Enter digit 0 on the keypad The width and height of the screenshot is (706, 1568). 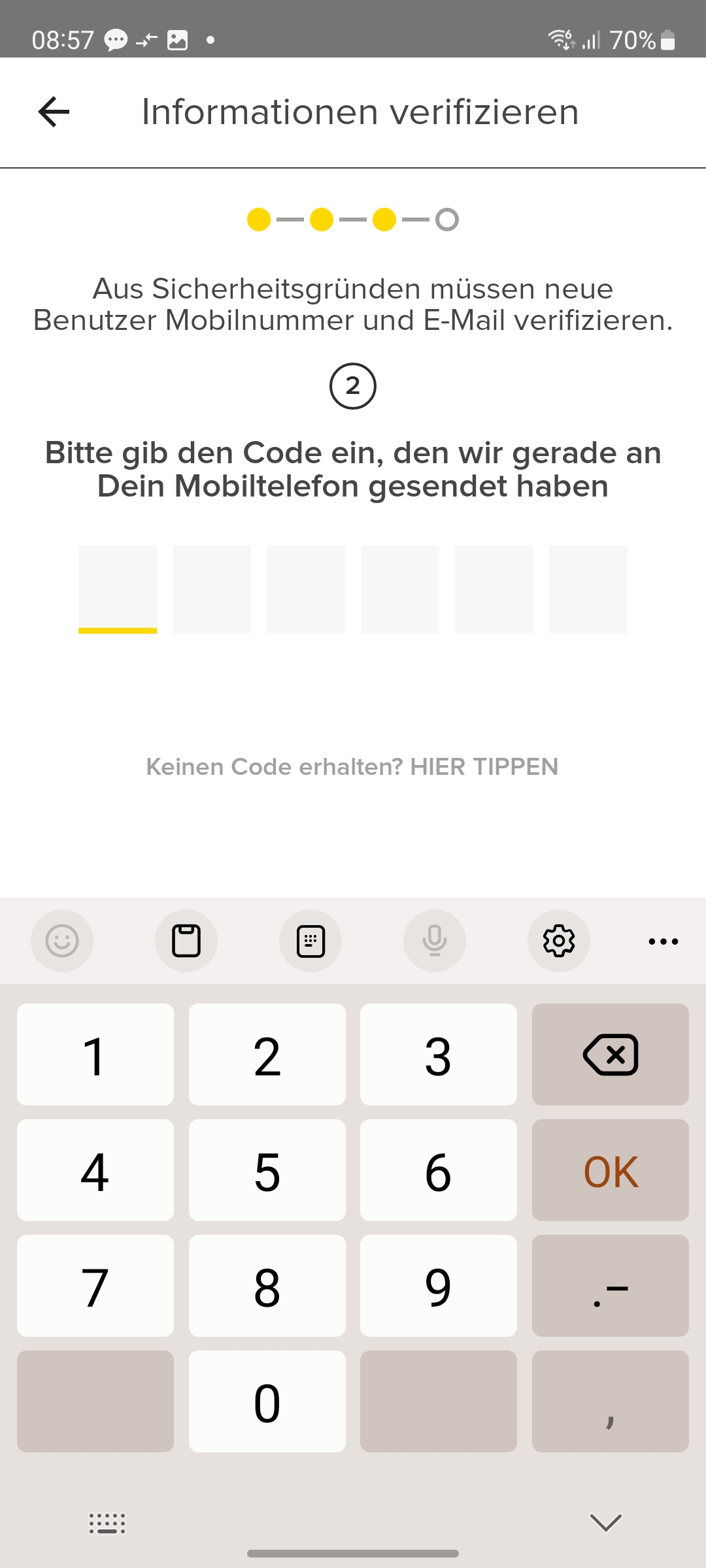[x=267, y=1401]
